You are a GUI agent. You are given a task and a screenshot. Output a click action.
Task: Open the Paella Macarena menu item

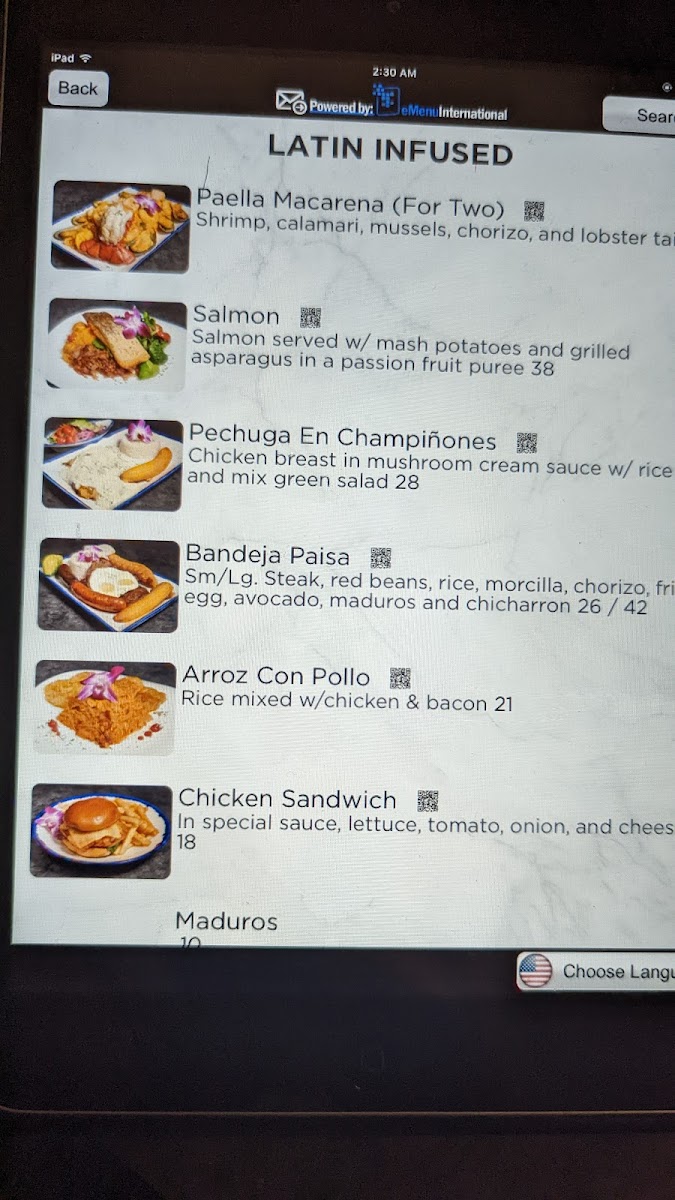click(x=363, y=227)
